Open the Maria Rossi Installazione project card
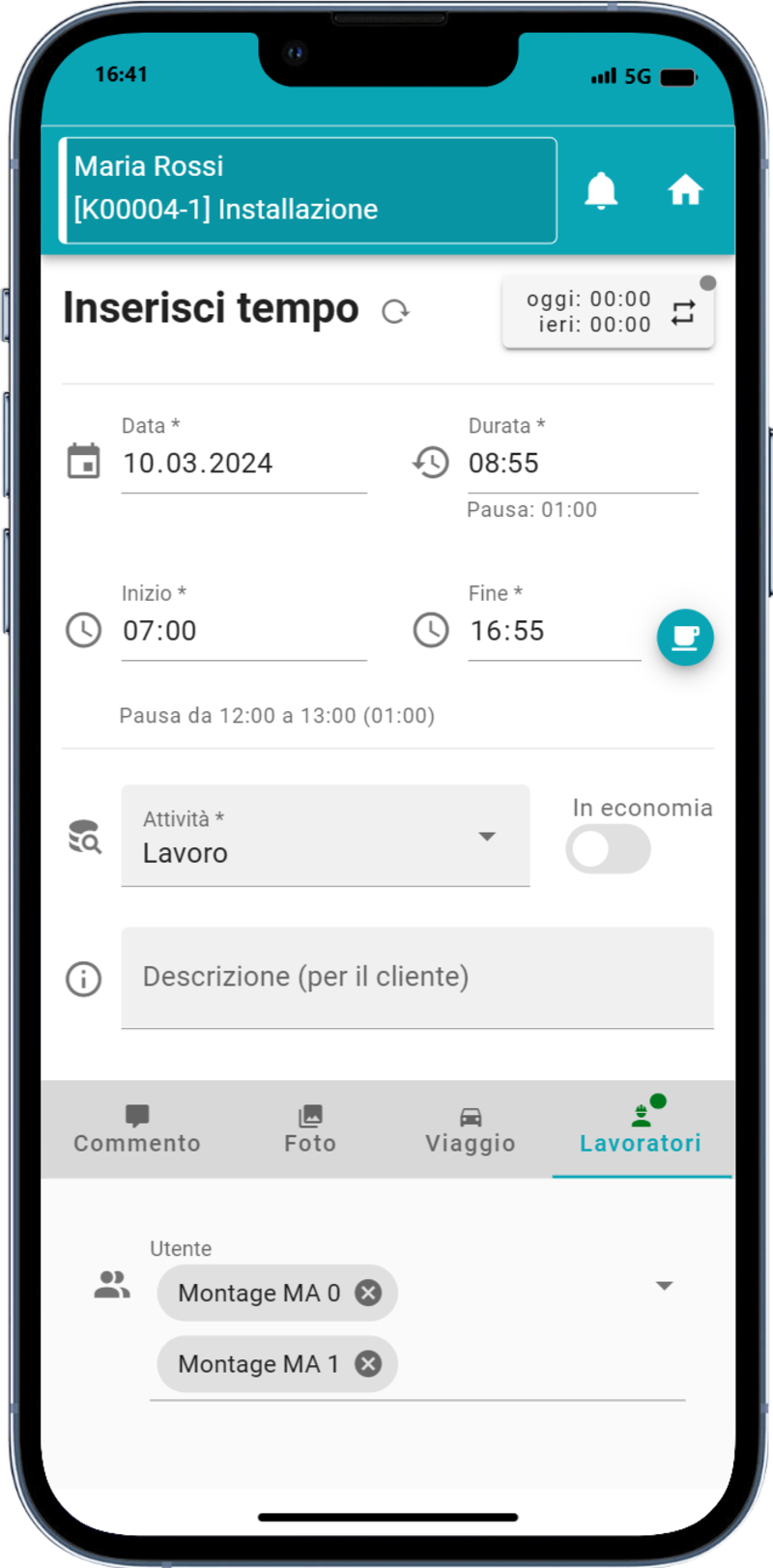The width and height of the screenshot is (773, 1568). click(x=308, y=190)
